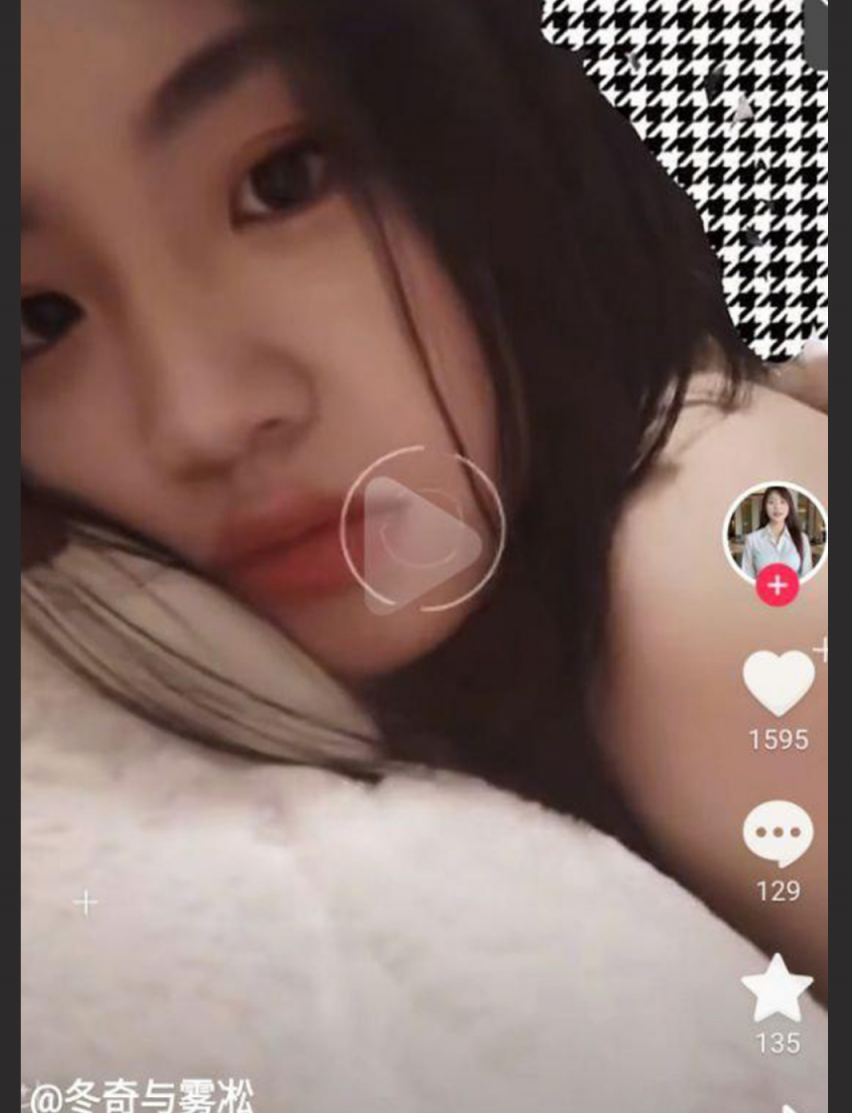Open the comments with 129 replies
Screen dimensions: 852x1113
[x=777, y=835]
